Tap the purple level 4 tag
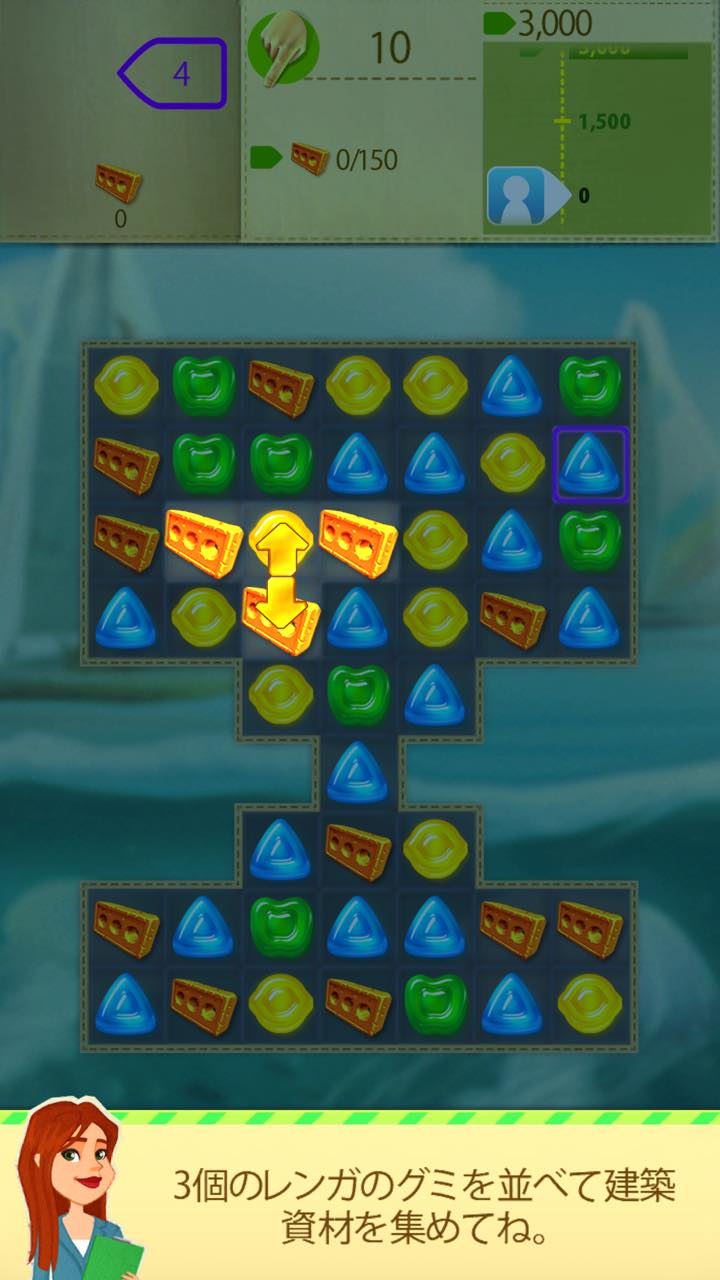 point(173,73)
